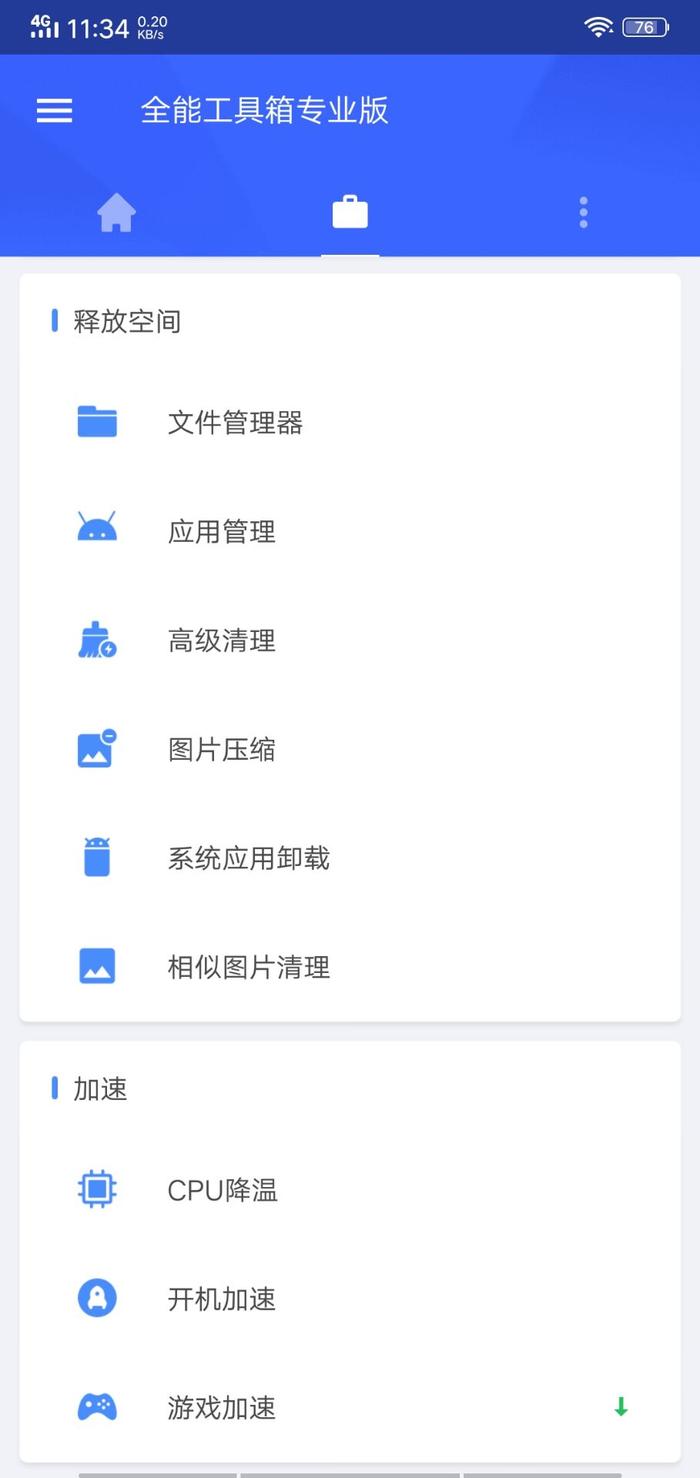
Task: Open 文件管理器 file manager
Action: click(350, 423)
